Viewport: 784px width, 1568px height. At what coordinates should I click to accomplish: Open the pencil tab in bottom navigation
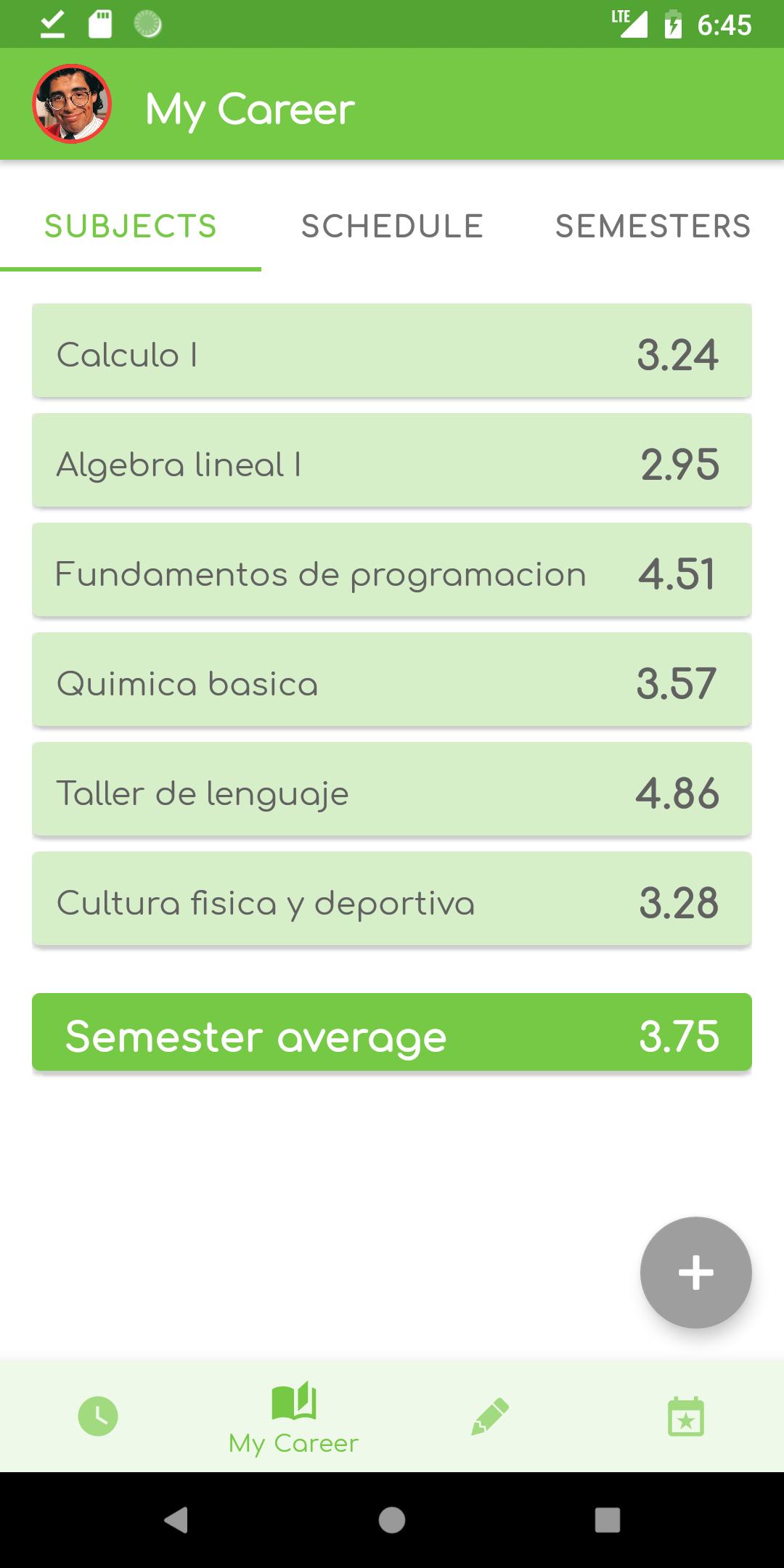pos(490,1416)
